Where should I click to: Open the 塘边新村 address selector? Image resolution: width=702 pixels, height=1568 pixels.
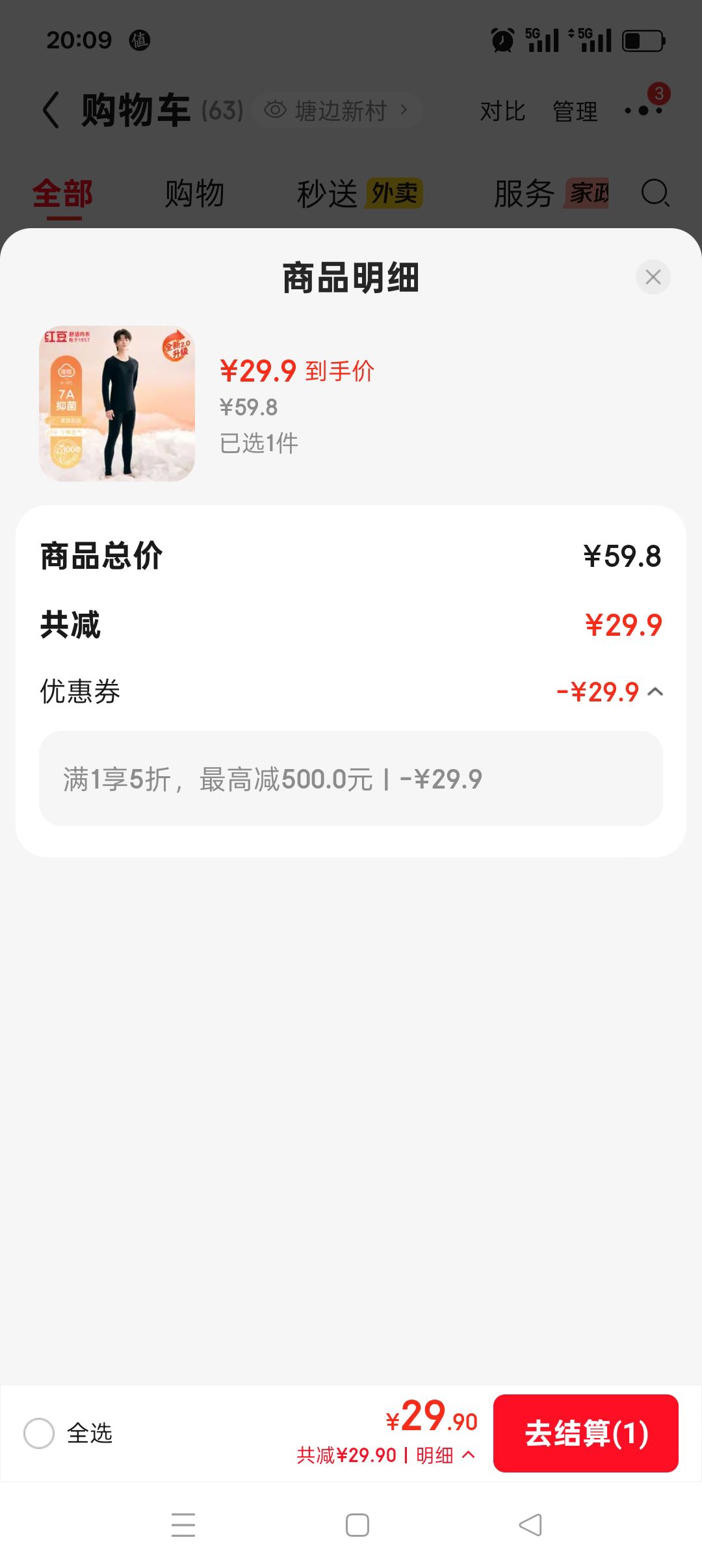[x=337, y=111]
